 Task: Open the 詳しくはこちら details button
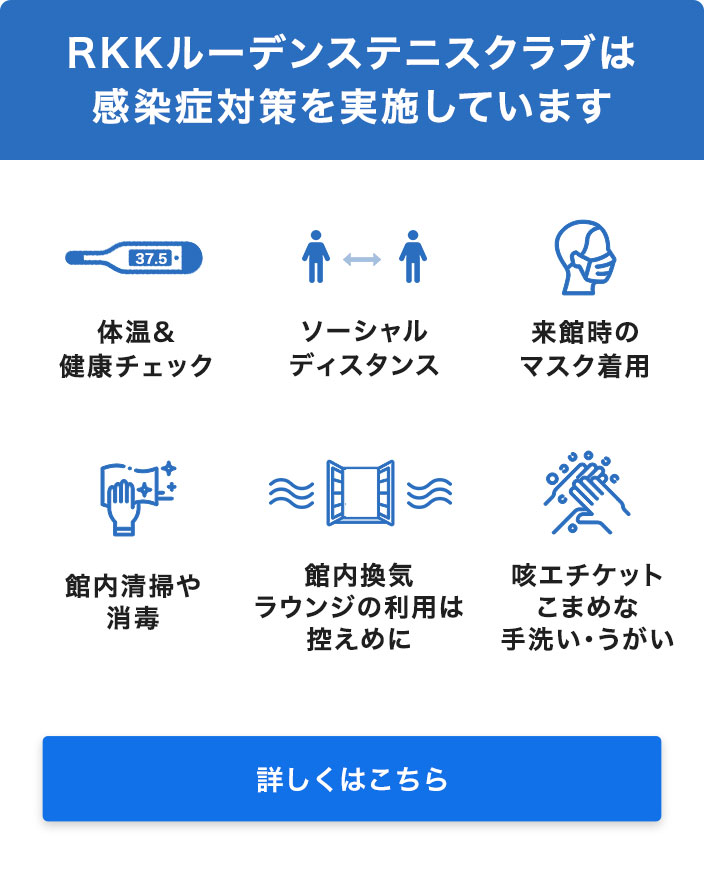[x=352, y=779]
